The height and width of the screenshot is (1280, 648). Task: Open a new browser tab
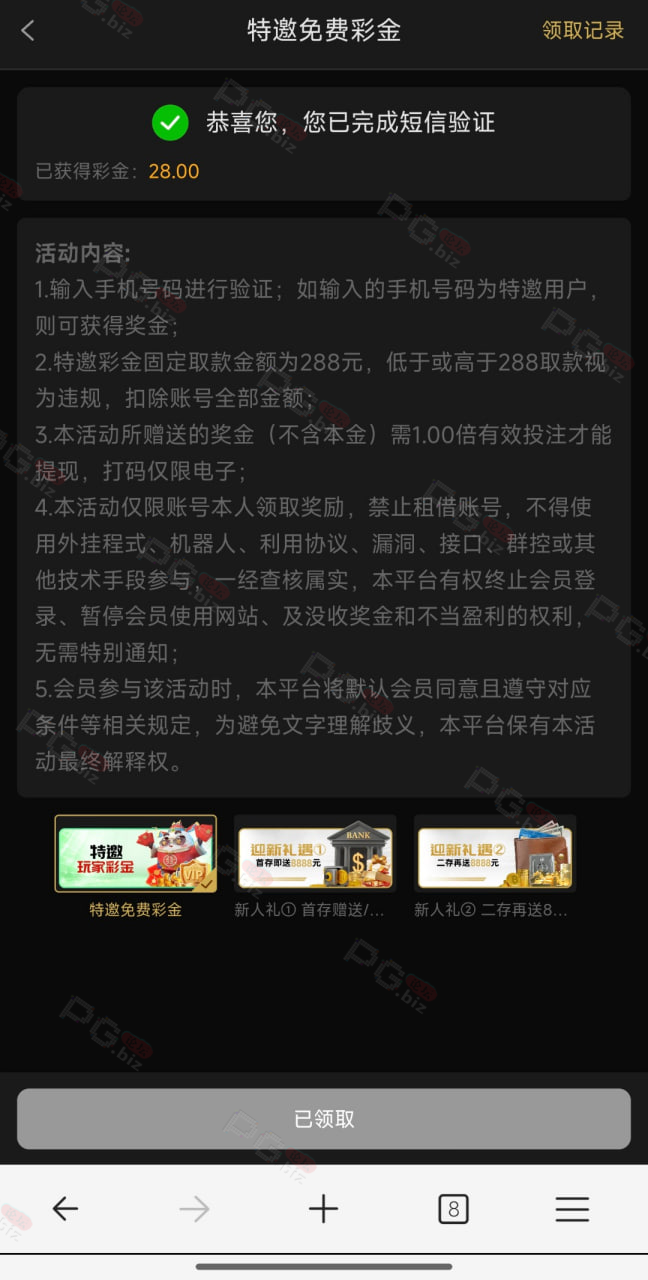[x=324, y=1210]
